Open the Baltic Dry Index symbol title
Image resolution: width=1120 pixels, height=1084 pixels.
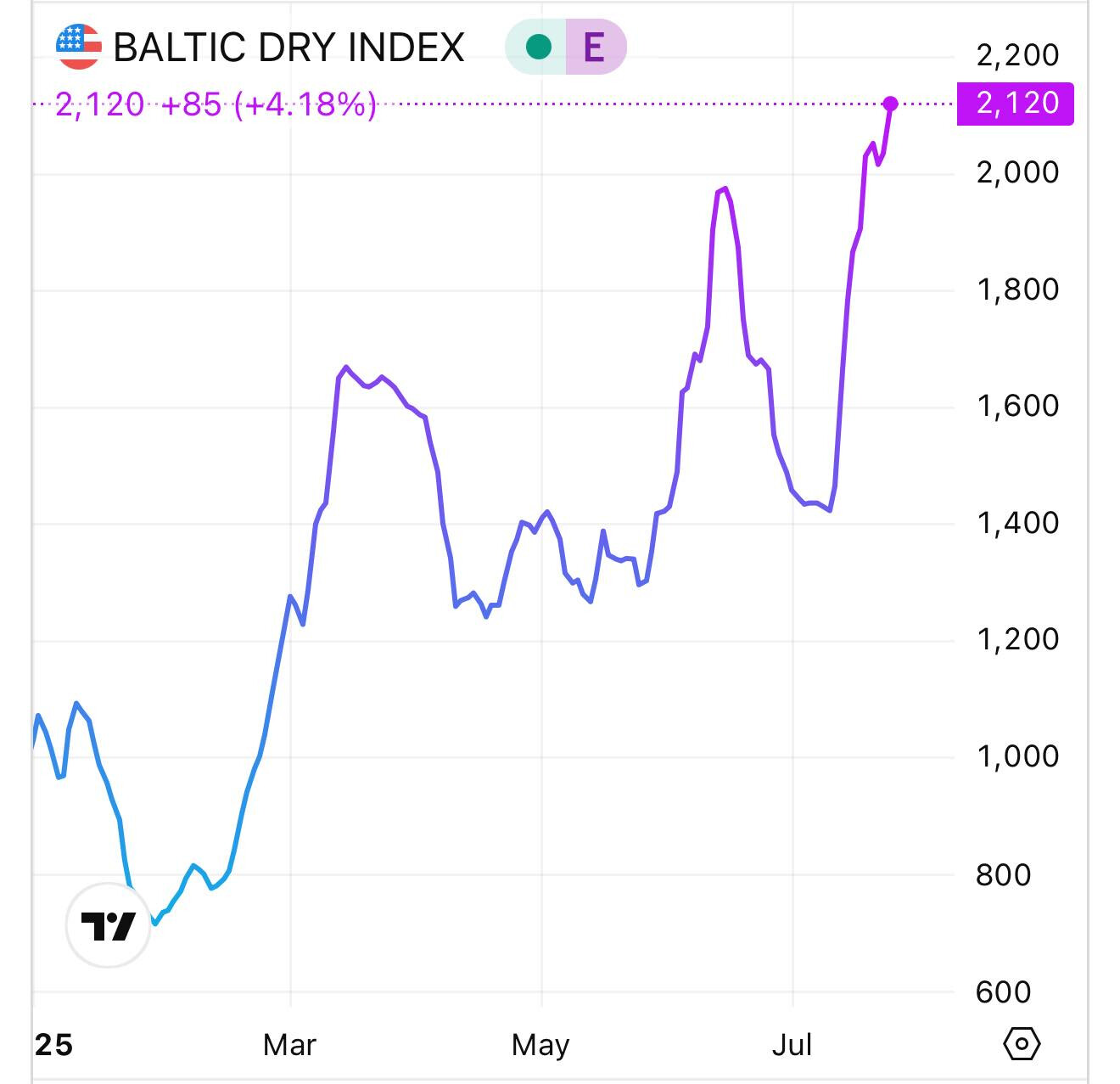pyautogui.click(x=288, y=48)
